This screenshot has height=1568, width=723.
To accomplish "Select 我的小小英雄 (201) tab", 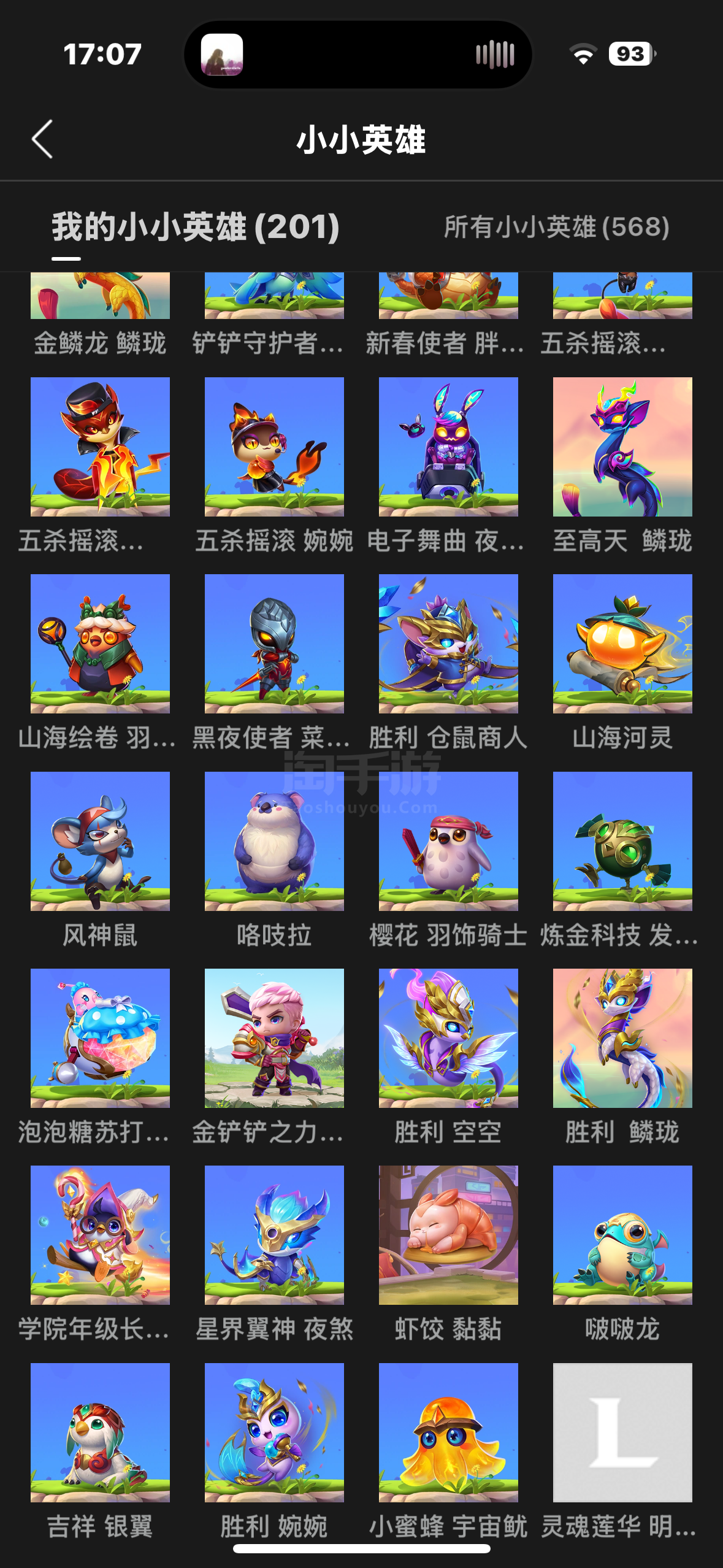I will pos(196,227).
